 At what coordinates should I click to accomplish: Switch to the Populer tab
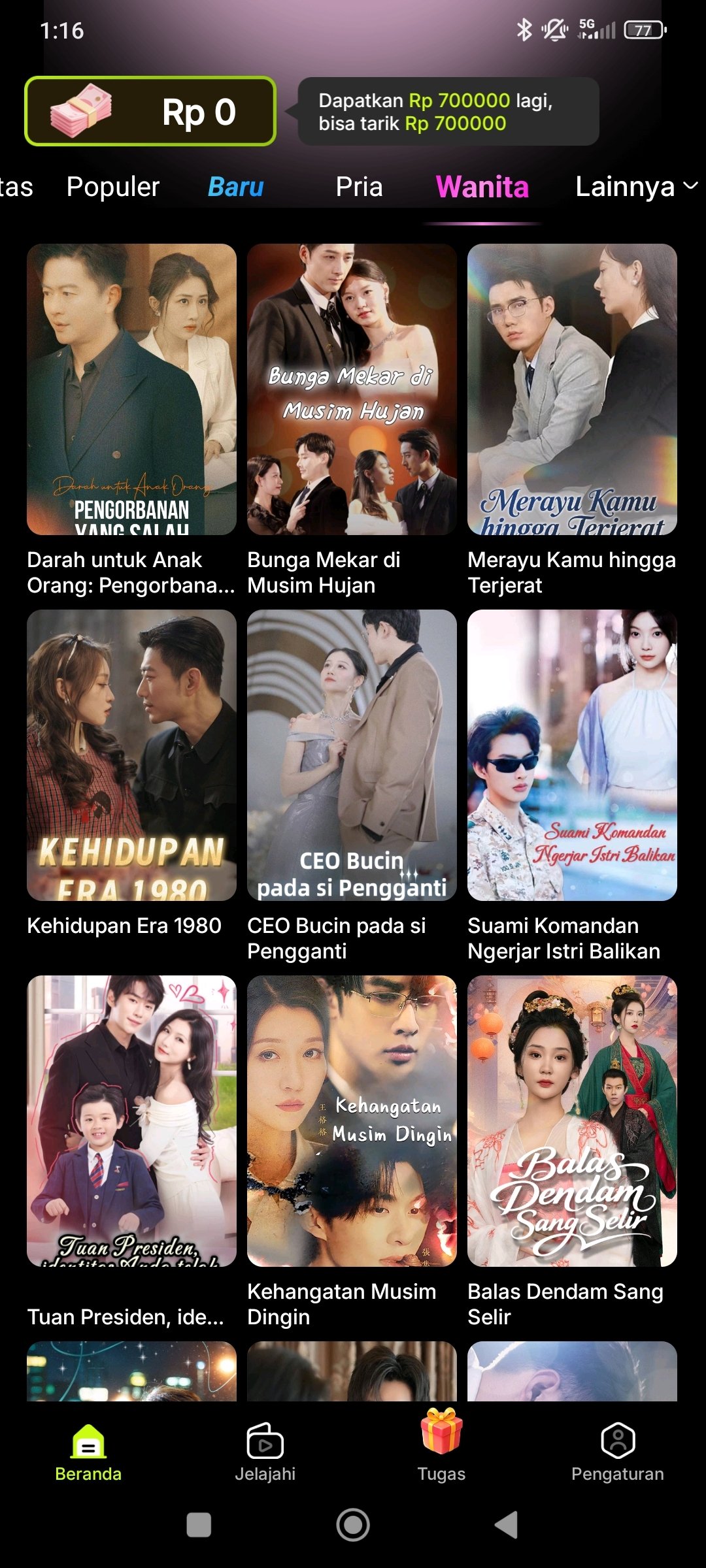pos(113,187)
